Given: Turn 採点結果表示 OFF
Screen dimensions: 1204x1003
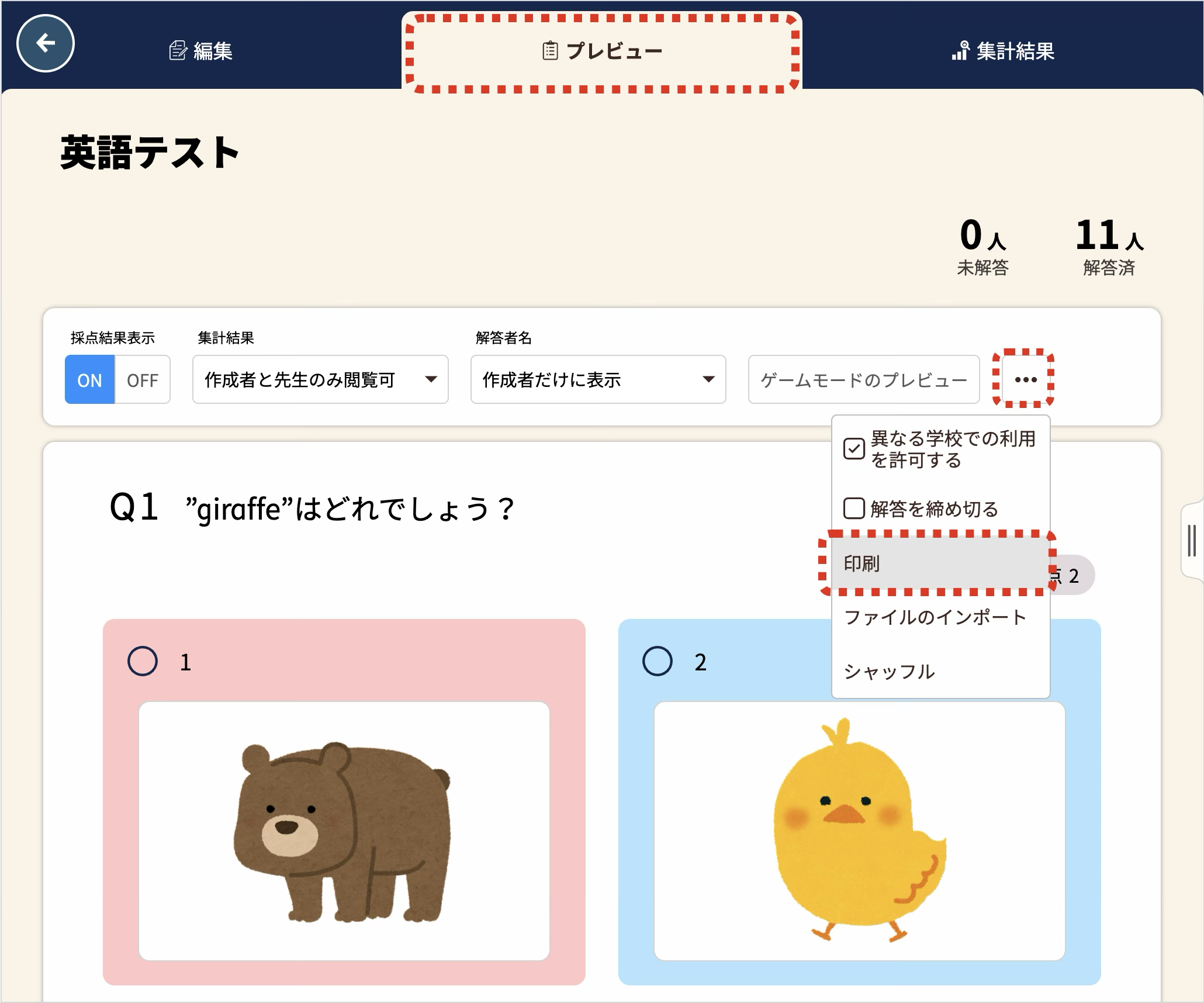Looking at the screenshot, I should [143, 380].
